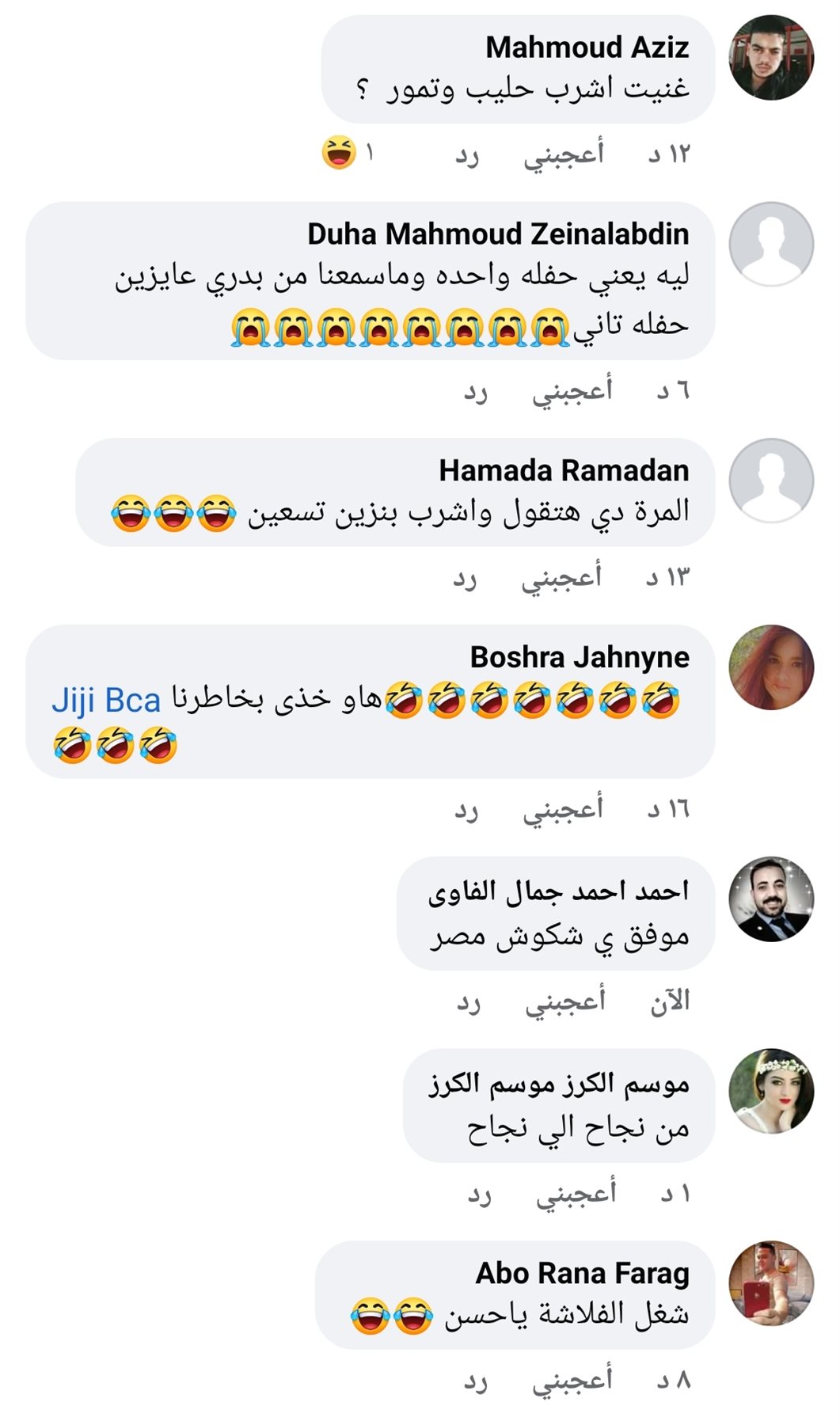Reply to the موسم الكرز comment

(x=479, y=1195)
